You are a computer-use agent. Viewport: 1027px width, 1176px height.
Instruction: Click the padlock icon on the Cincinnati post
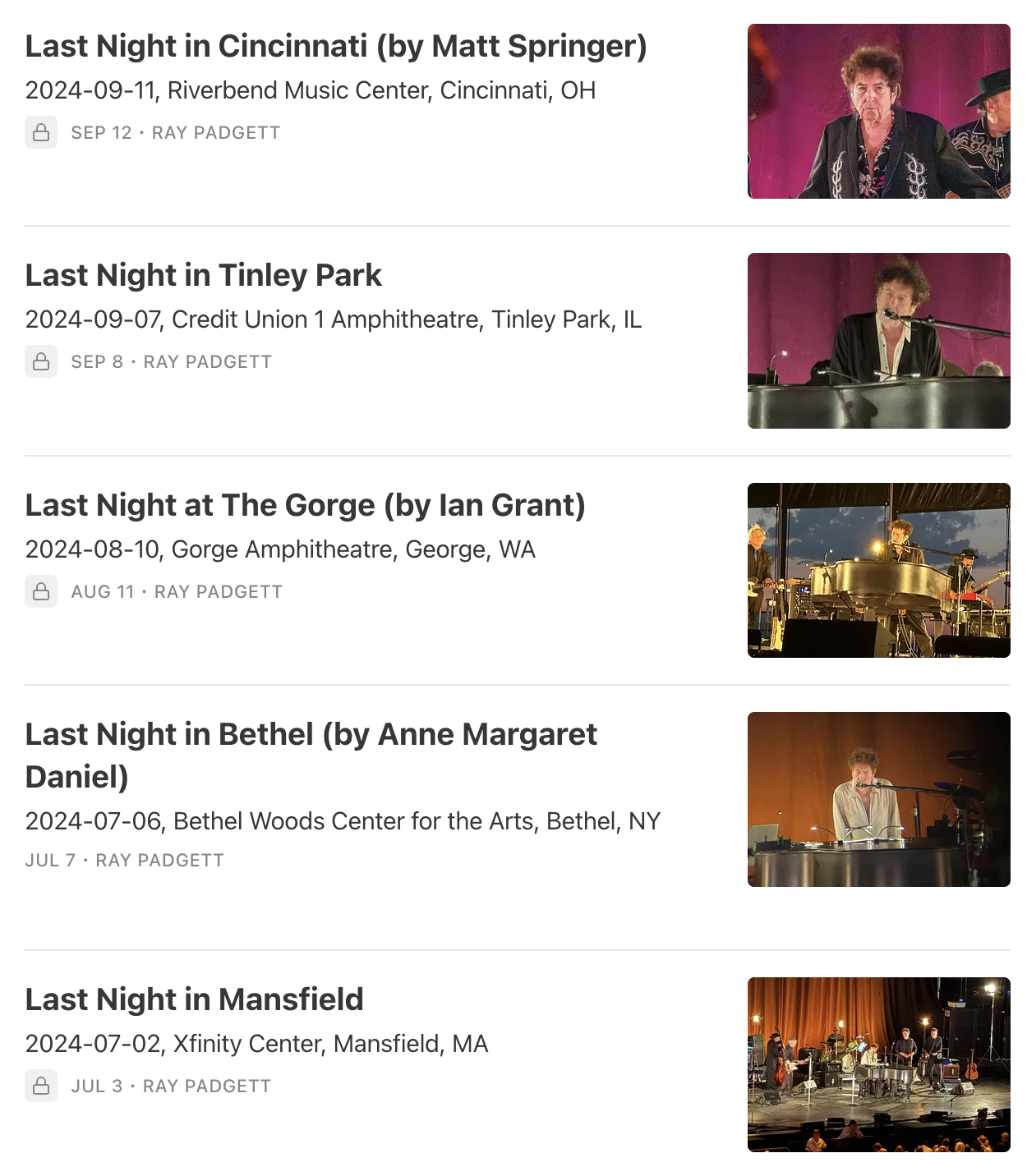[x=40, y=132]
